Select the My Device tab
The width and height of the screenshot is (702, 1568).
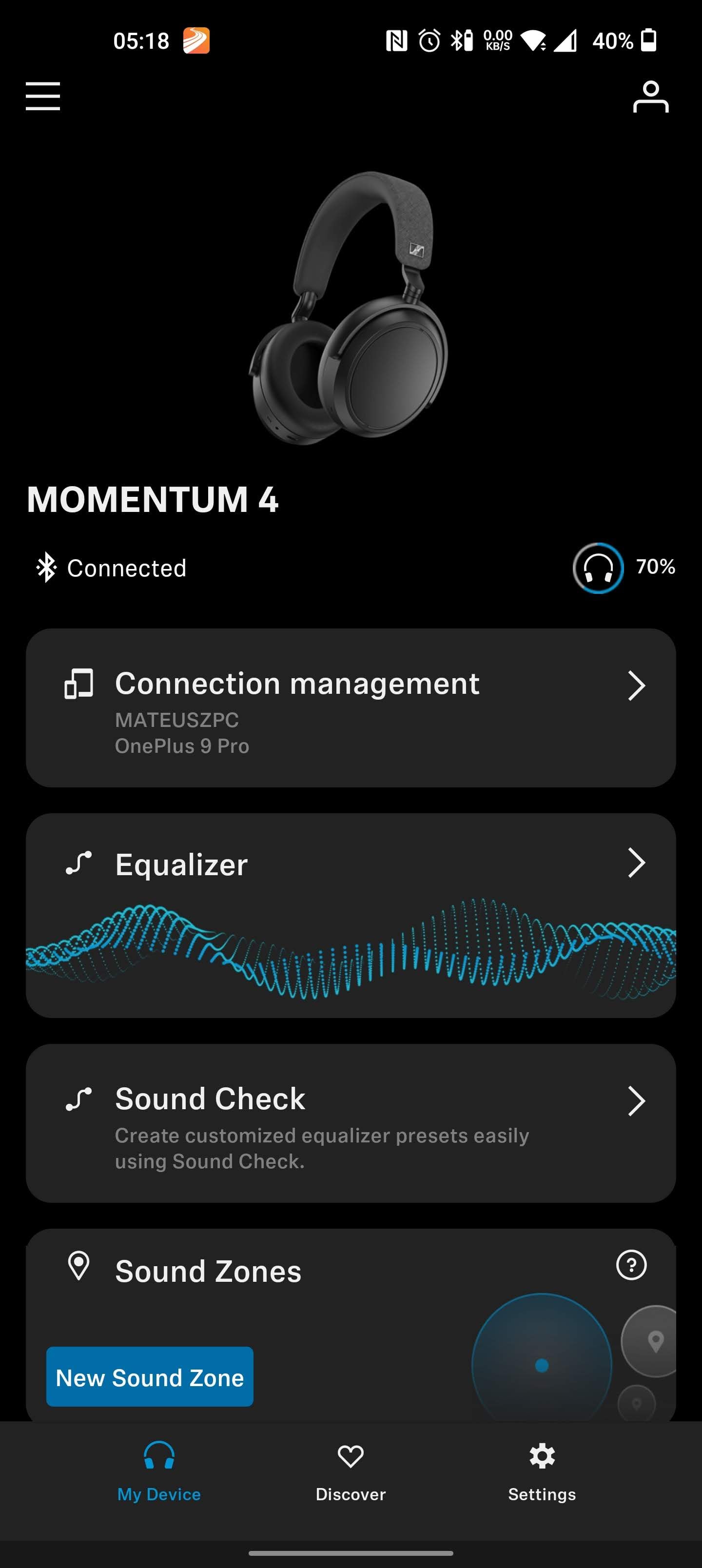click(x=159, y=1471)
